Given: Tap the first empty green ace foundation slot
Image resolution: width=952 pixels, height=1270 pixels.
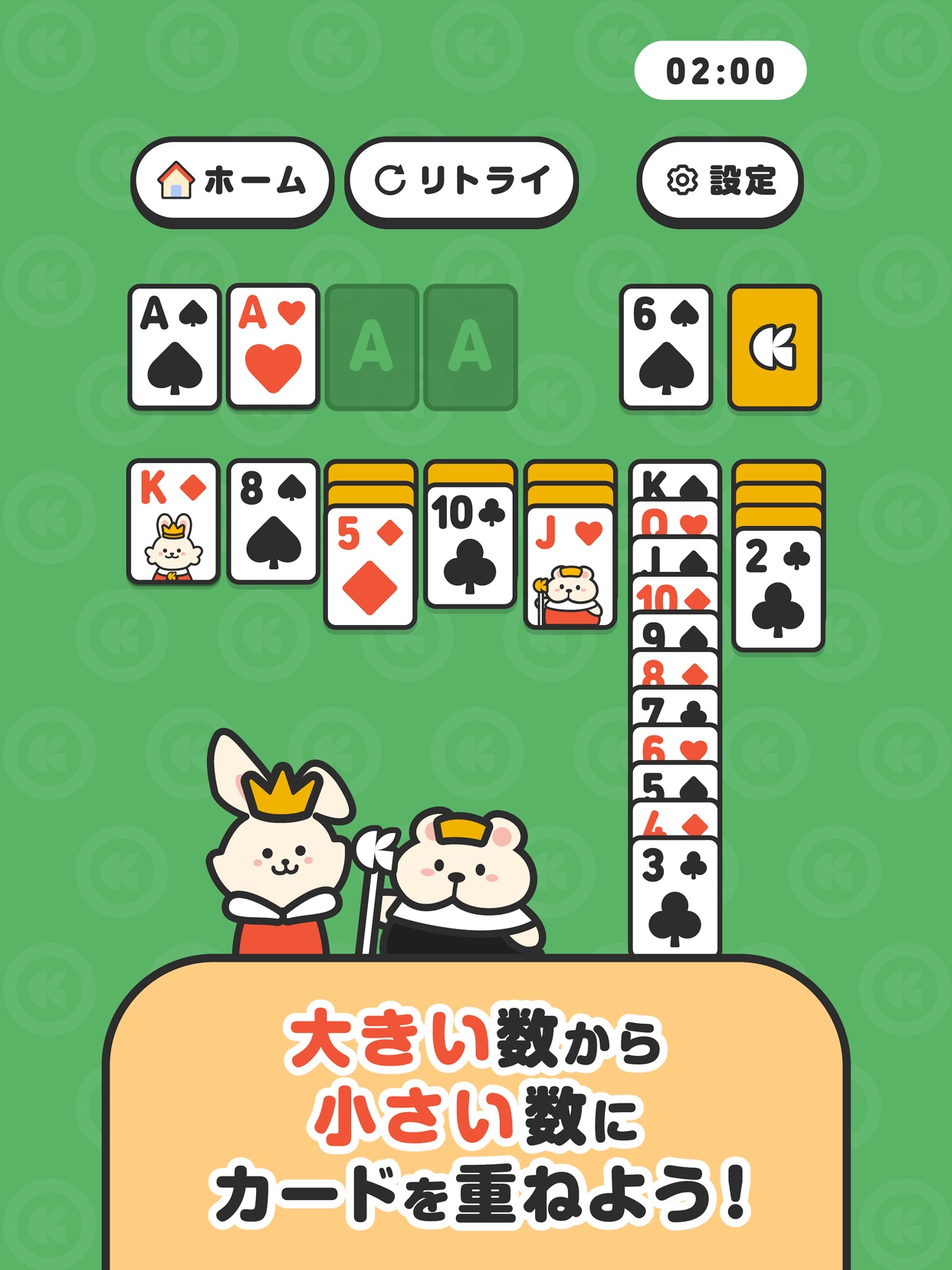Looking at the screenshot, I should pyautogui.click(x=373, y=347).
